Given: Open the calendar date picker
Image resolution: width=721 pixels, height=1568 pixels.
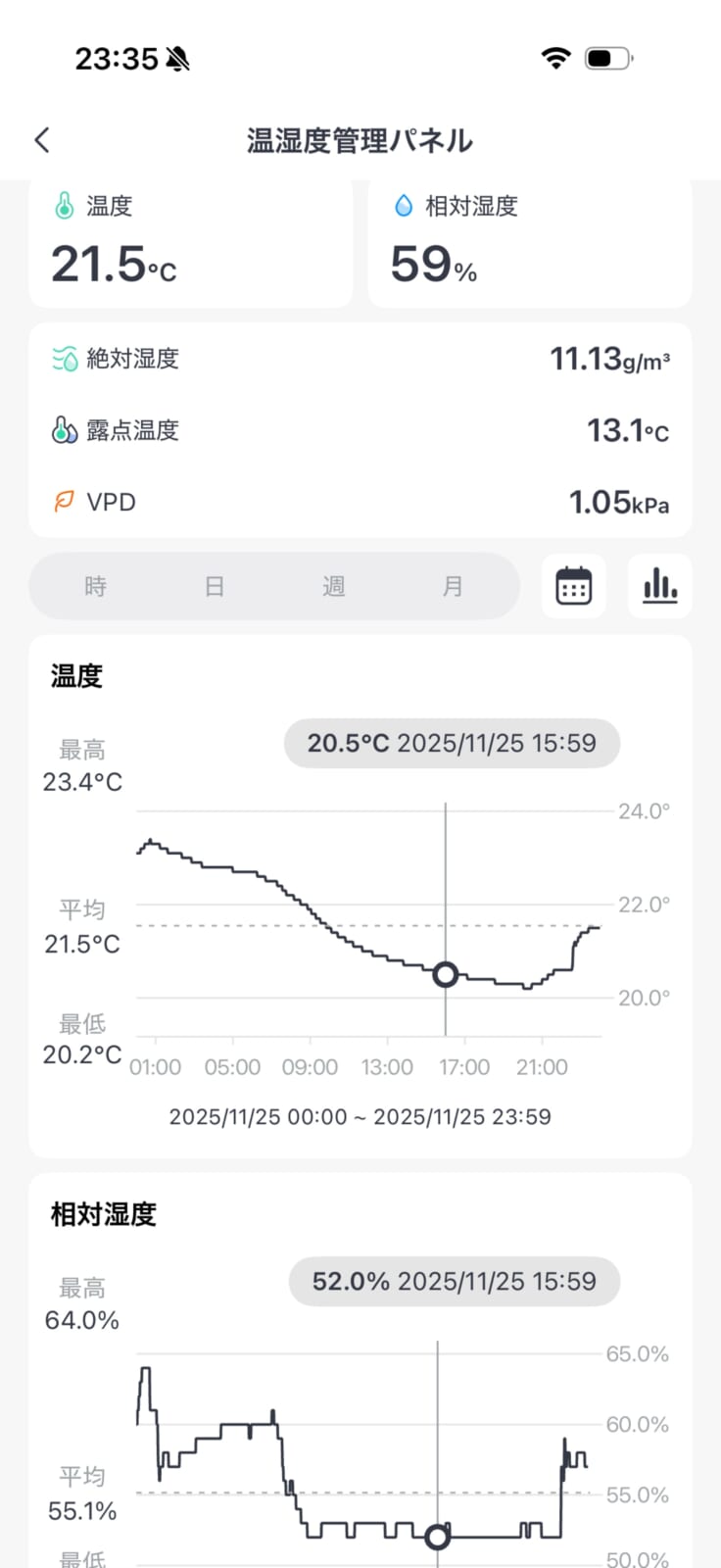Looking at the screenshot, I should click(x=574, y=586).
